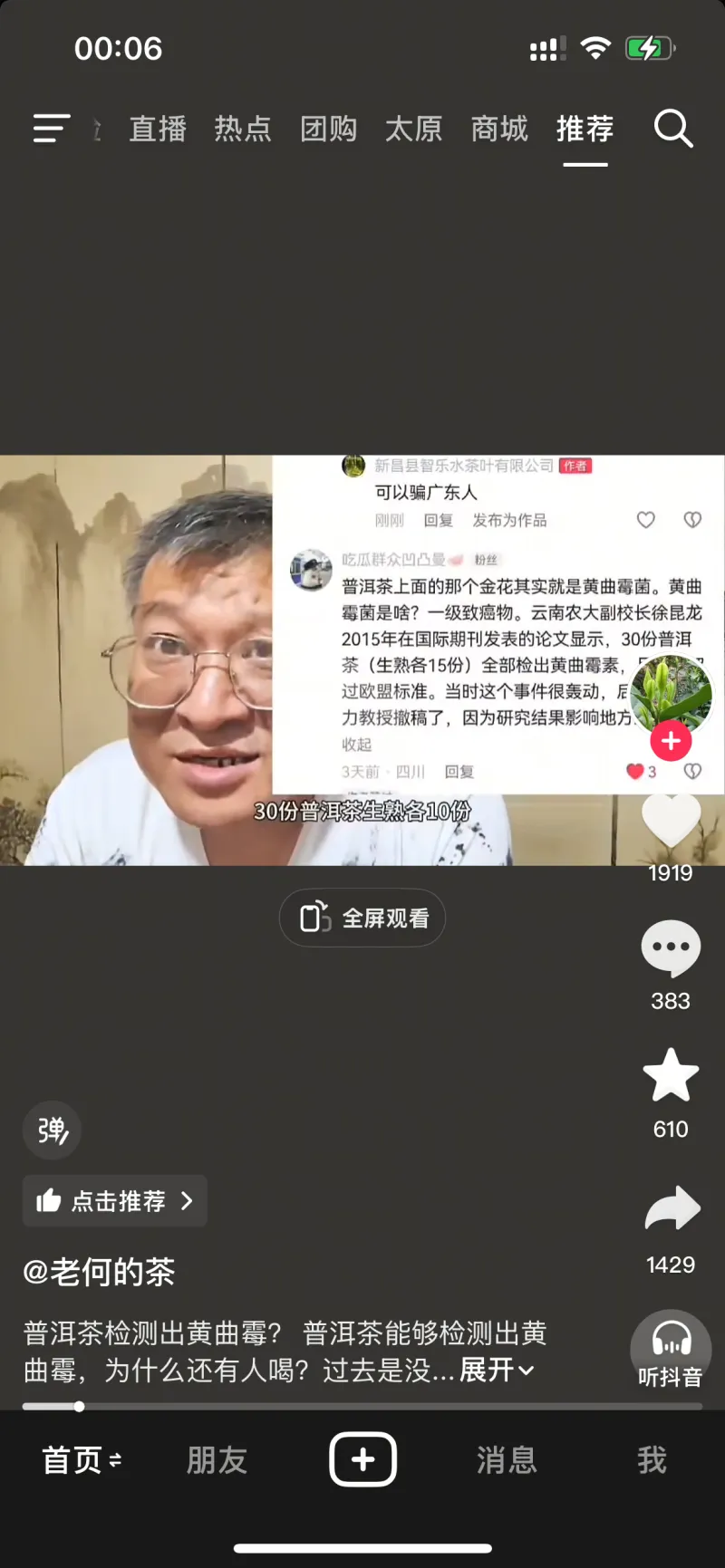Switch to the 热点 tab

pos(243,129)
